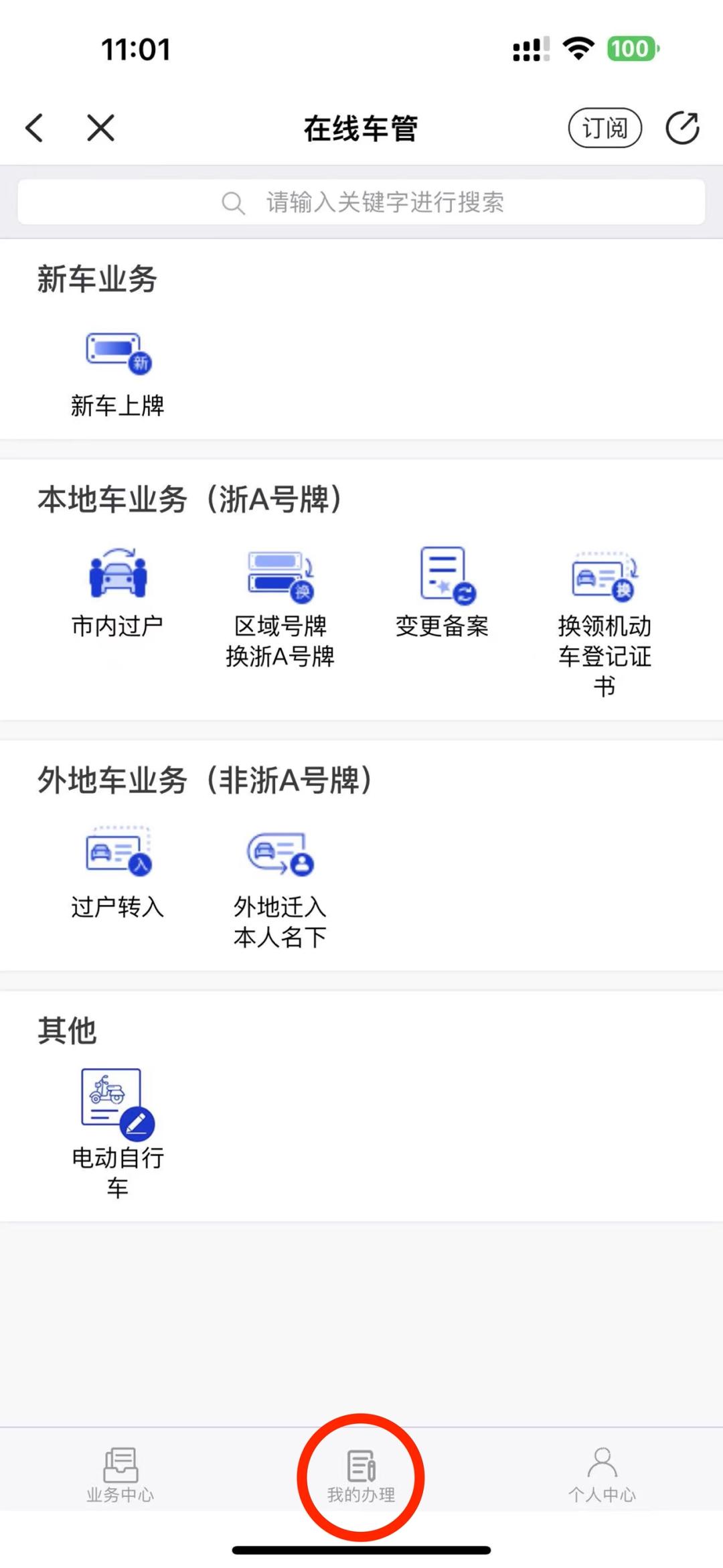Tap the refresh icon at top right
This screenshot has width=723, height=1568.
681,127
